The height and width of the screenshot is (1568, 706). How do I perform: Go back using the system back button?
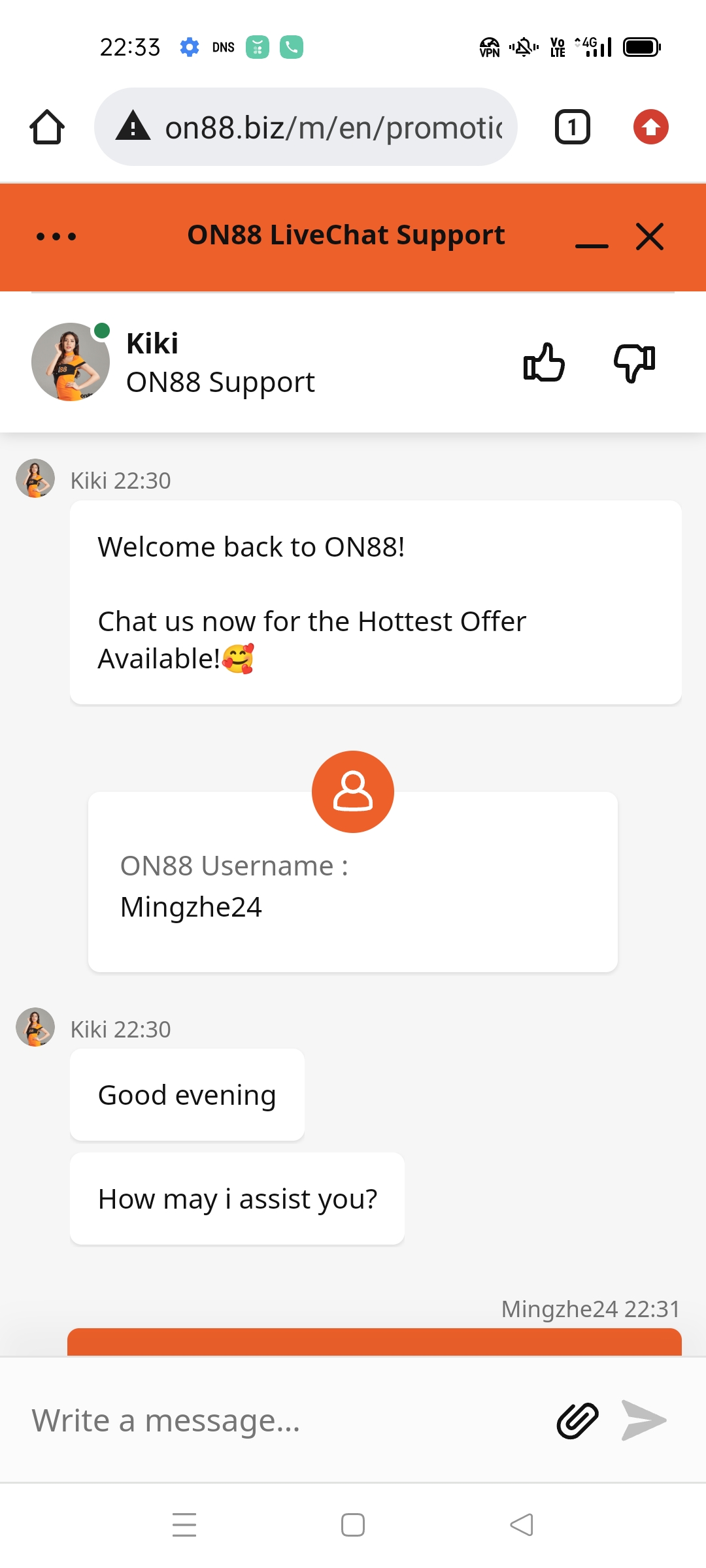[x=522, y=1525]
